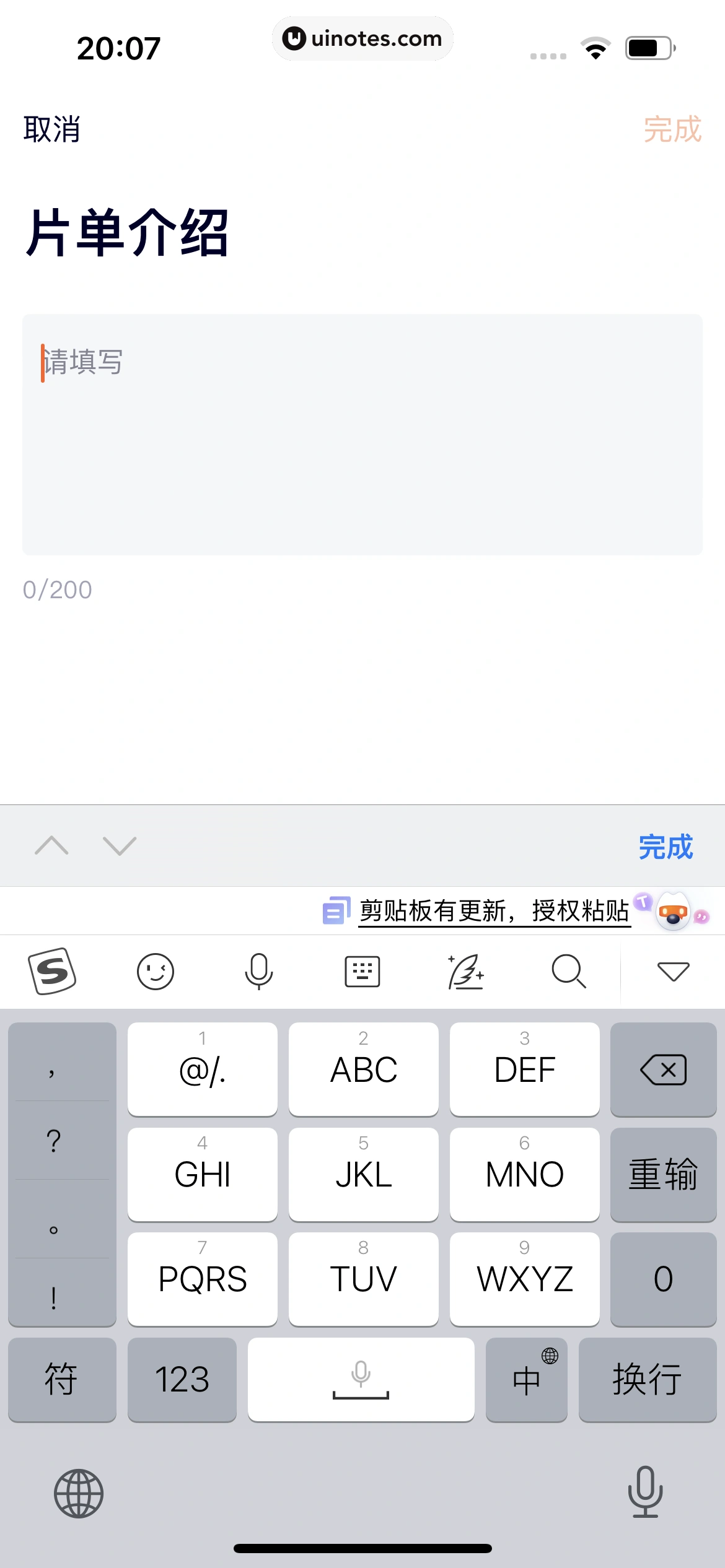Viewport: 725px width, 1568px height.
Task: Open the Sogou S logo menu
Action: coord(53,971)
